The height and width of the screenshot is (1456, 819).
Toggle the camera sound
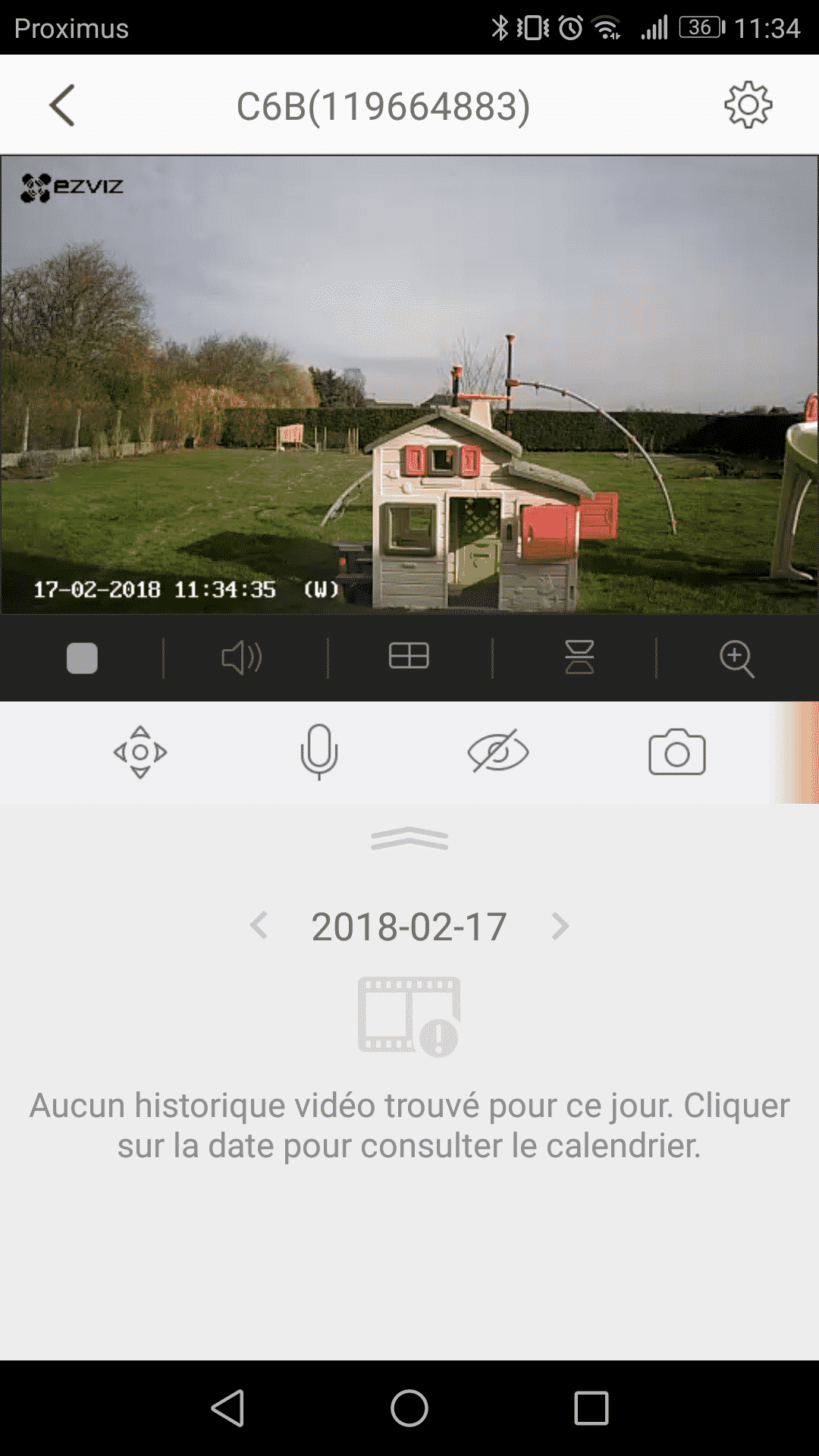tap(242, 658)
